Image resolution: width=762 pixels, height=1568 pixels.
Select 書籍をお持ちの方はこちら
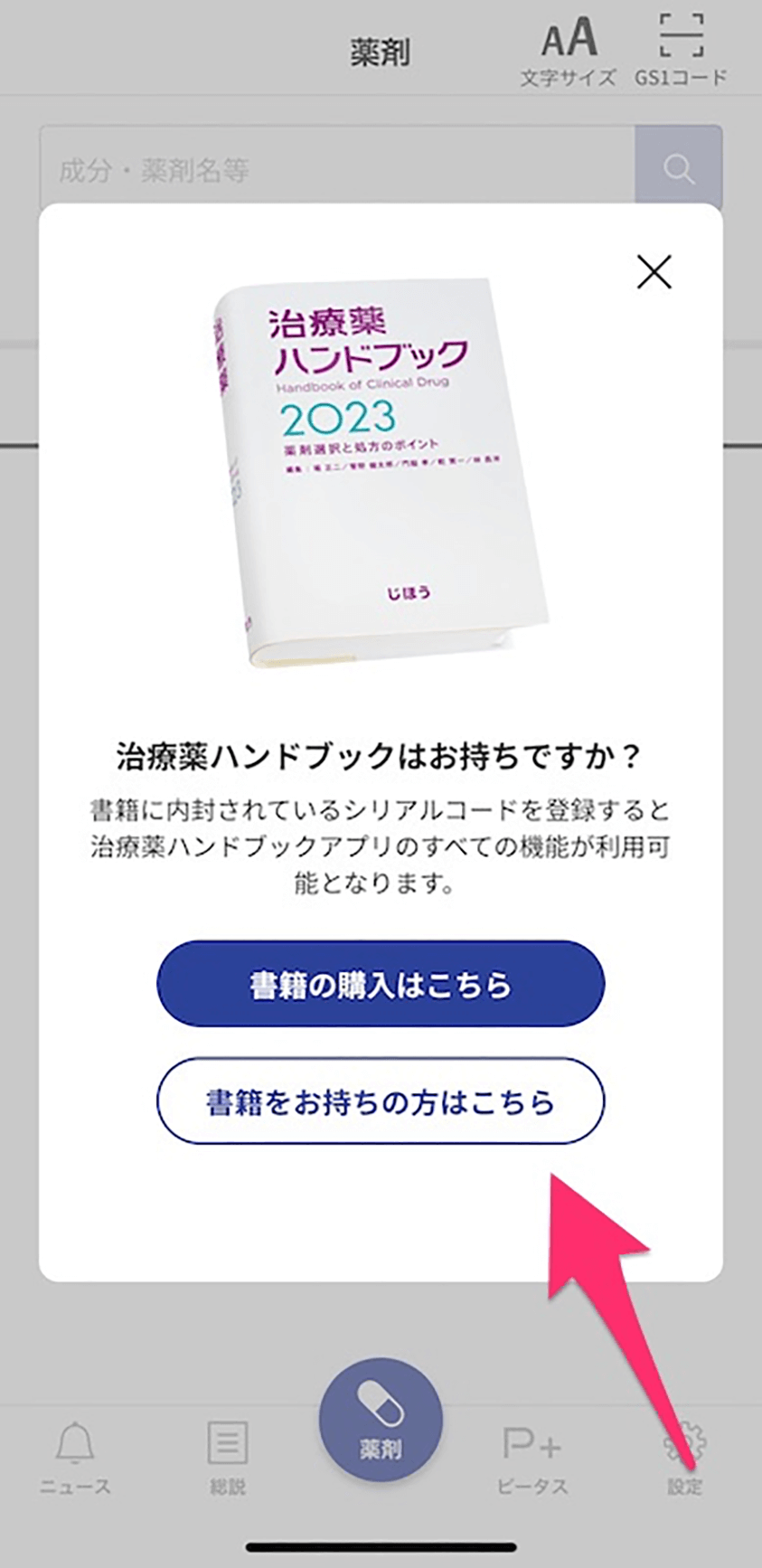coord(381,1101)
